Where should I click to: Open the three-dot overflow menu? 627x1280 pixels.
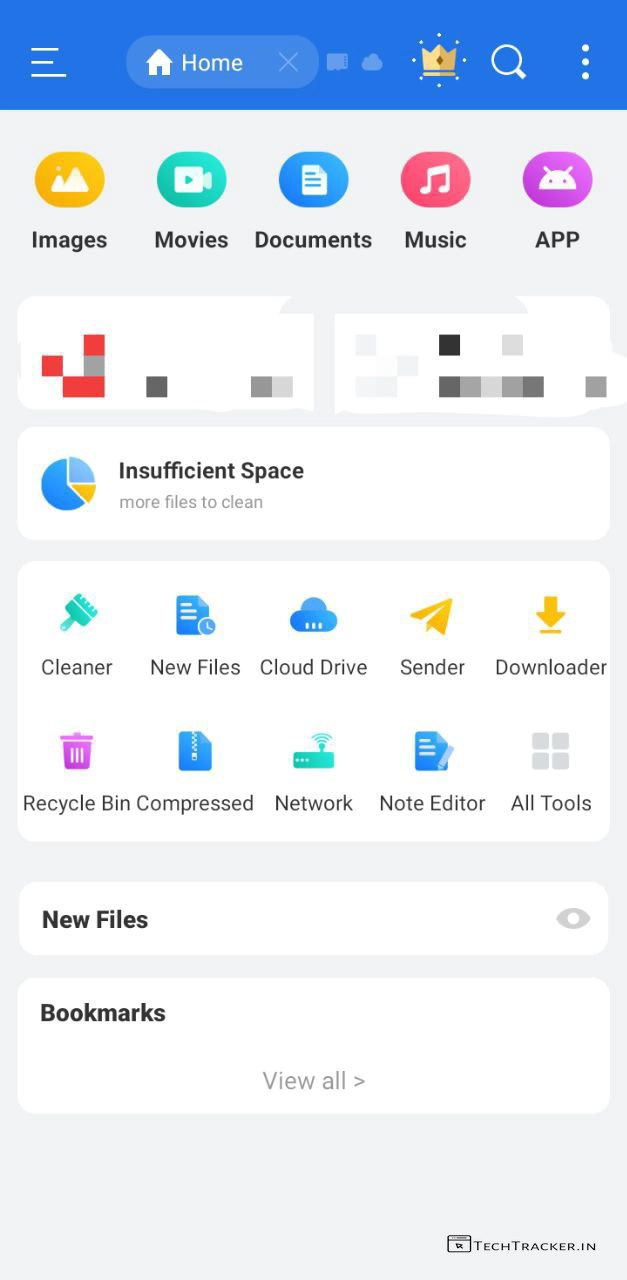point(585,62)
